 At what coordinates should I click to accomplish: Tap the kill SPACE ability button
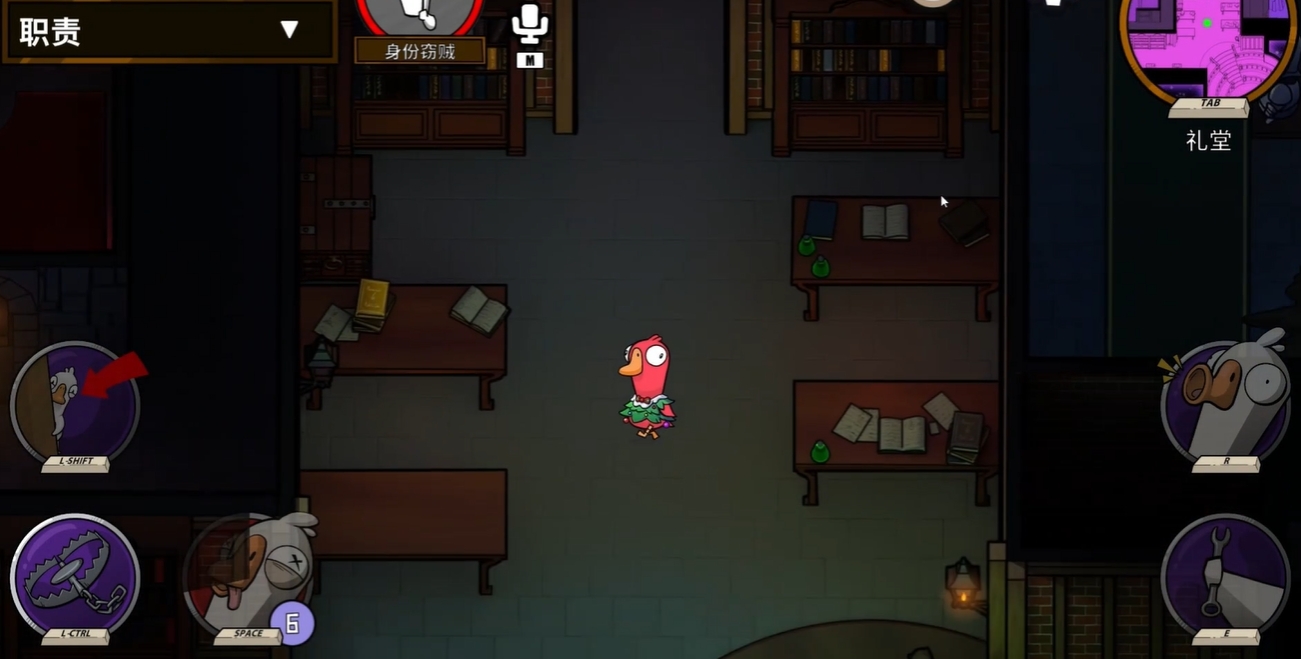click(250, 575)
